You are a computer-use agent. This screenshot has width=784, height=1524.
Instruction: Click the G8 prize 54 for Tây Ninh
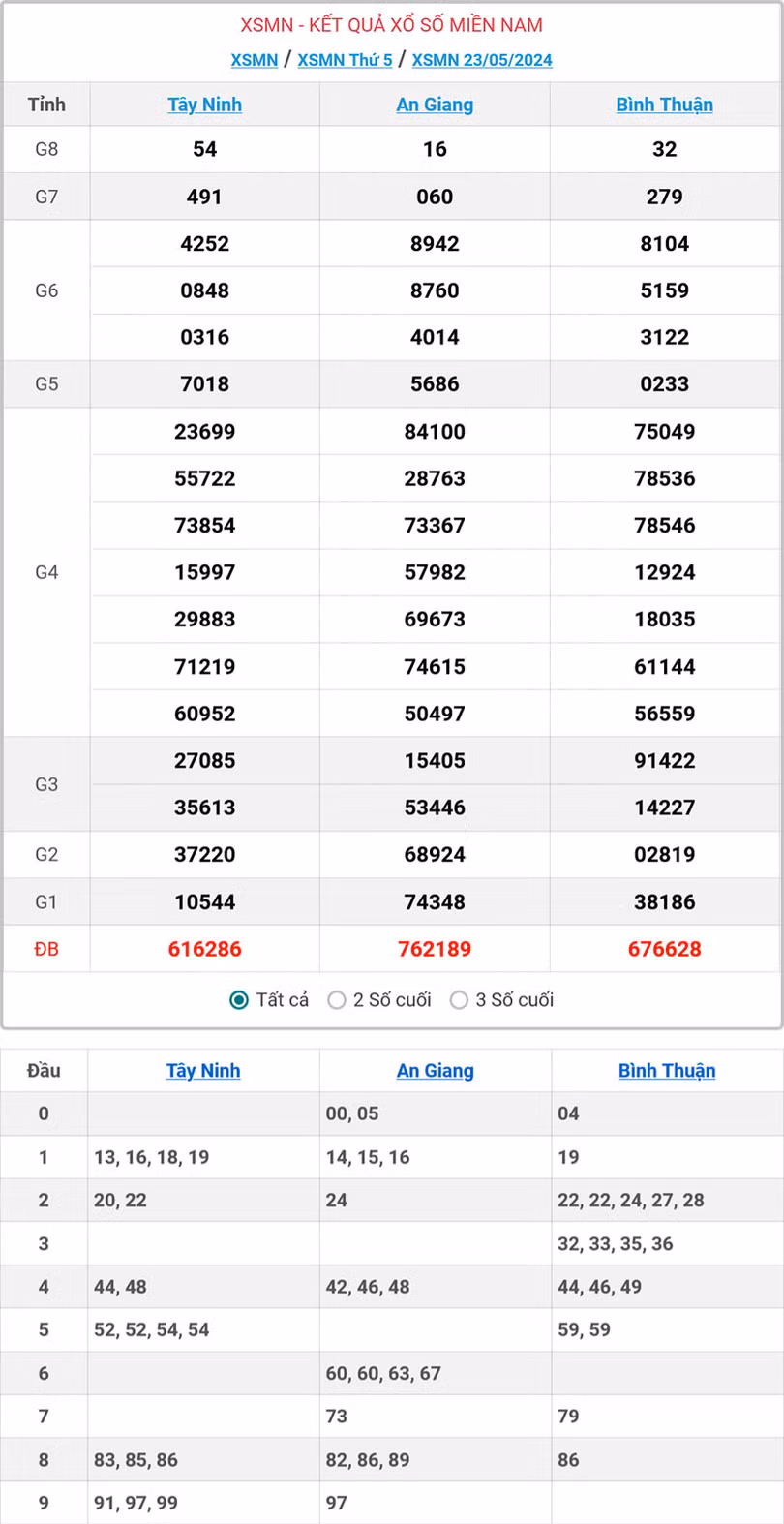204,149
